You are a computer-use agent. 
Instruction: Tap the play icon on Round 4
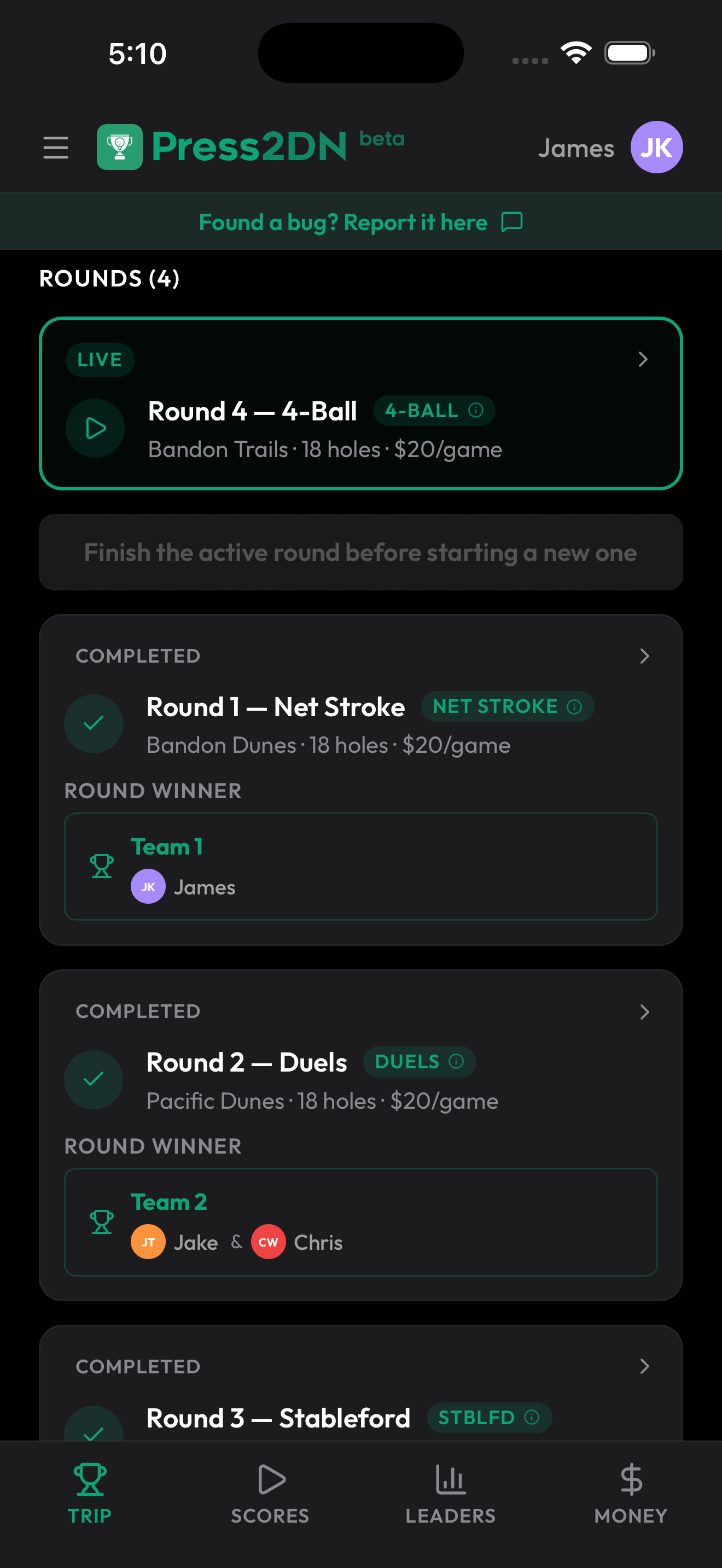point(95,428)
